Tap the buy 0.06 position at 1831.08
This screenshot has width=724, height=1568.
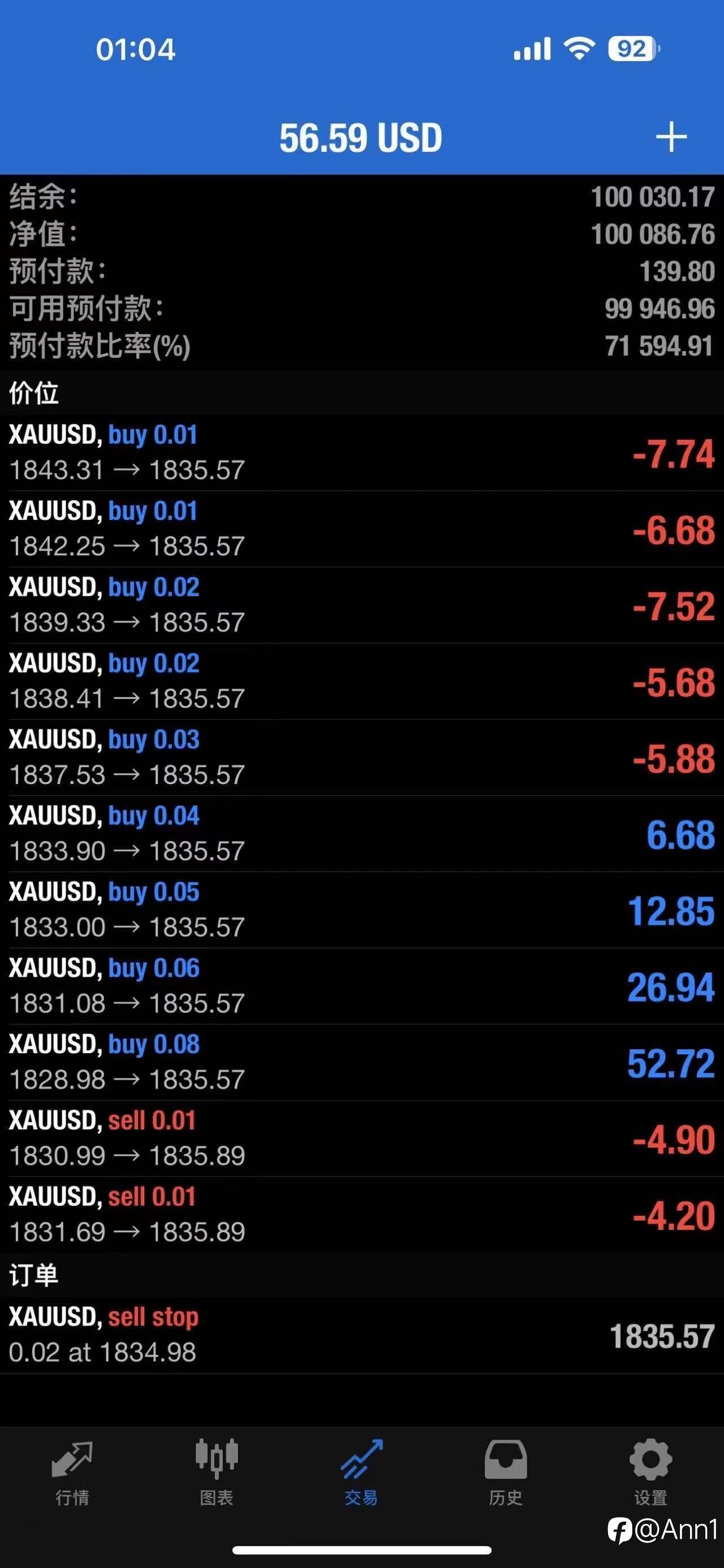point(361,986)
